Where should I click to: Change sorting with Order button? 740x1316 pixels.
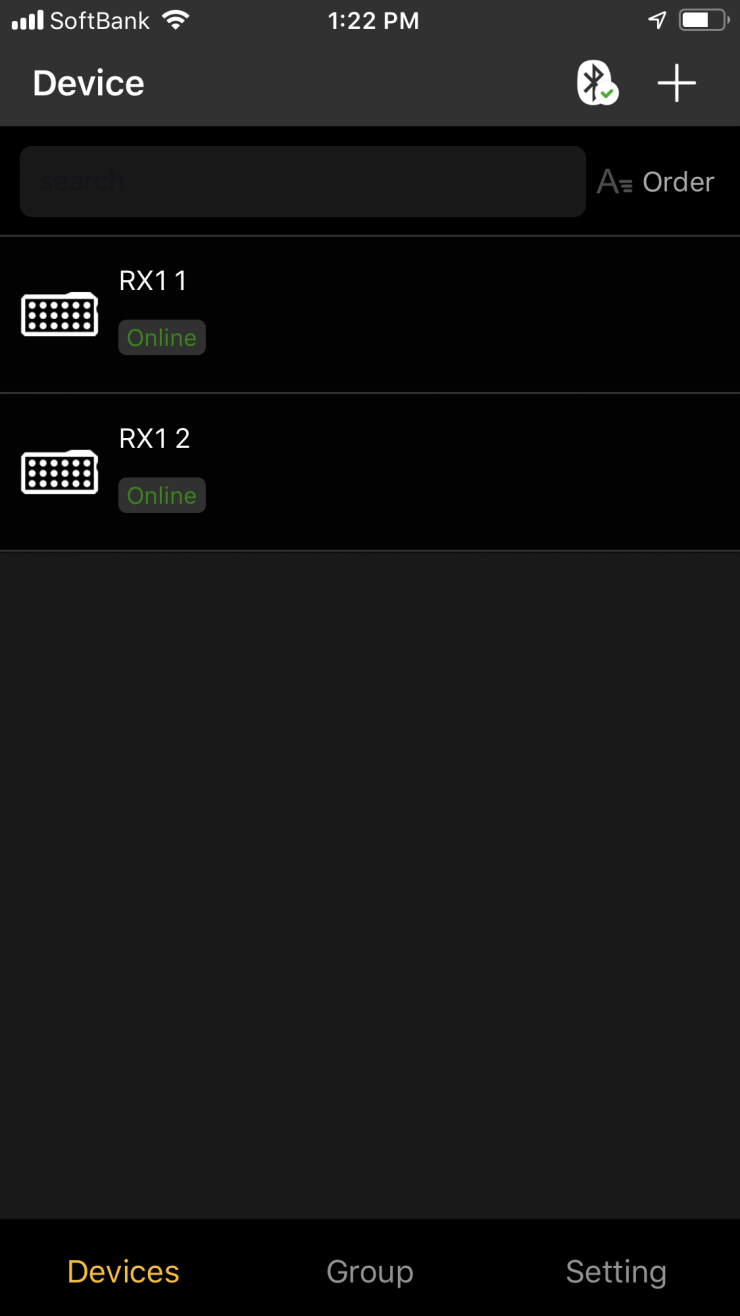(x=656, y=182)
